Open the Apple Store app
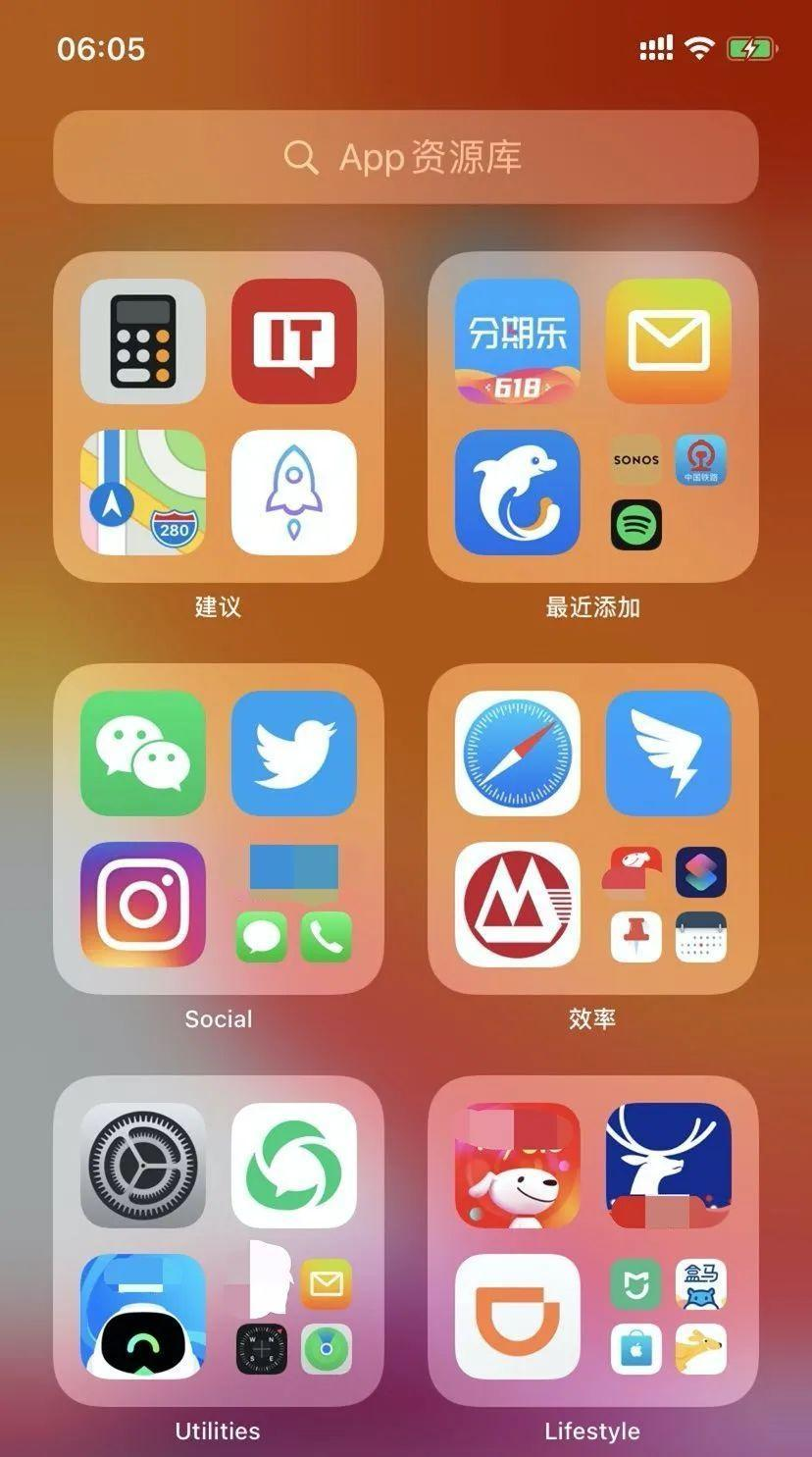Image resolution: width=812 pixels, height=1457 pixels. (x=635, y=1350)
